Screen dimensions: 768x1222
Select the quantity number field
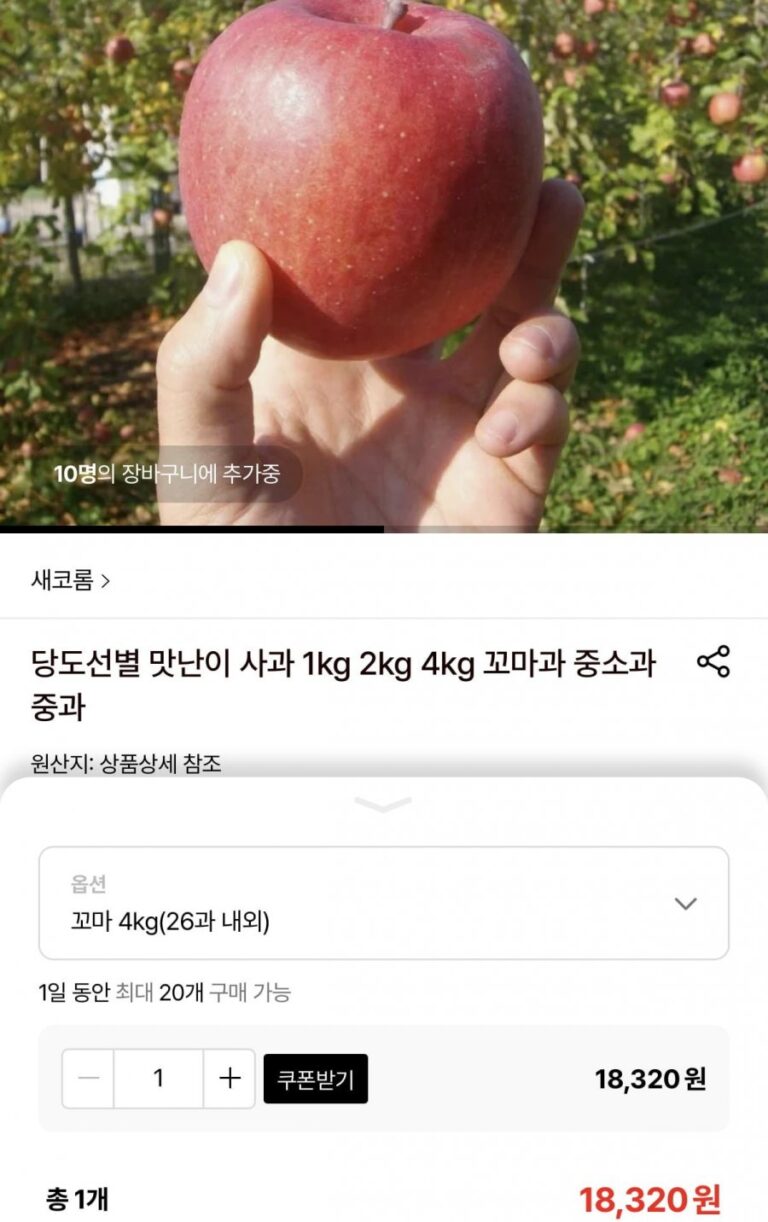[158, 1078]
